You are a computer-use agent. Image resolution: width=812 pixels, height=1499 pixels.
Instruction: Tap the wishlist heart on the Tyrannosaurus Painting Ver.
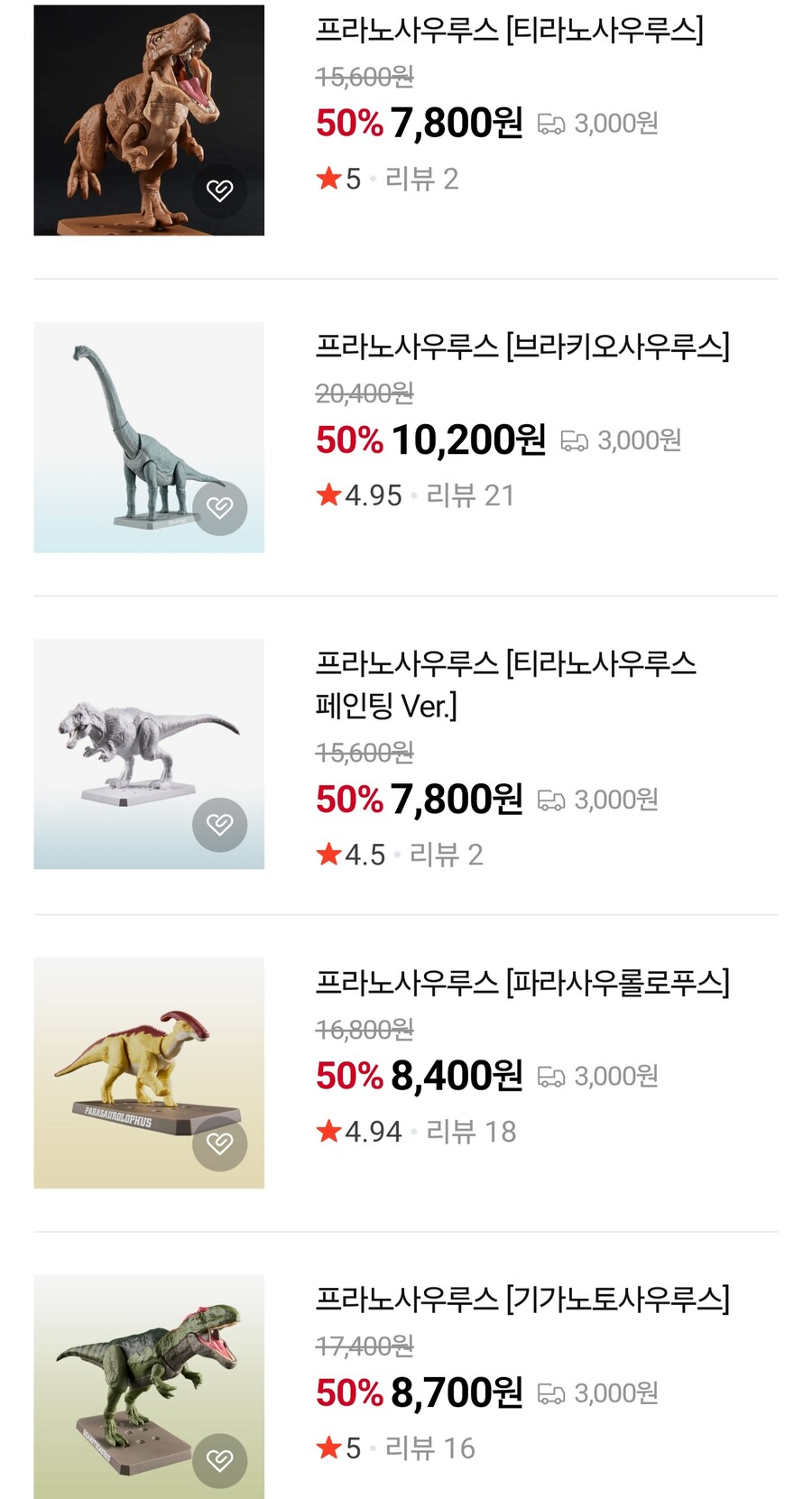point(219,825)
